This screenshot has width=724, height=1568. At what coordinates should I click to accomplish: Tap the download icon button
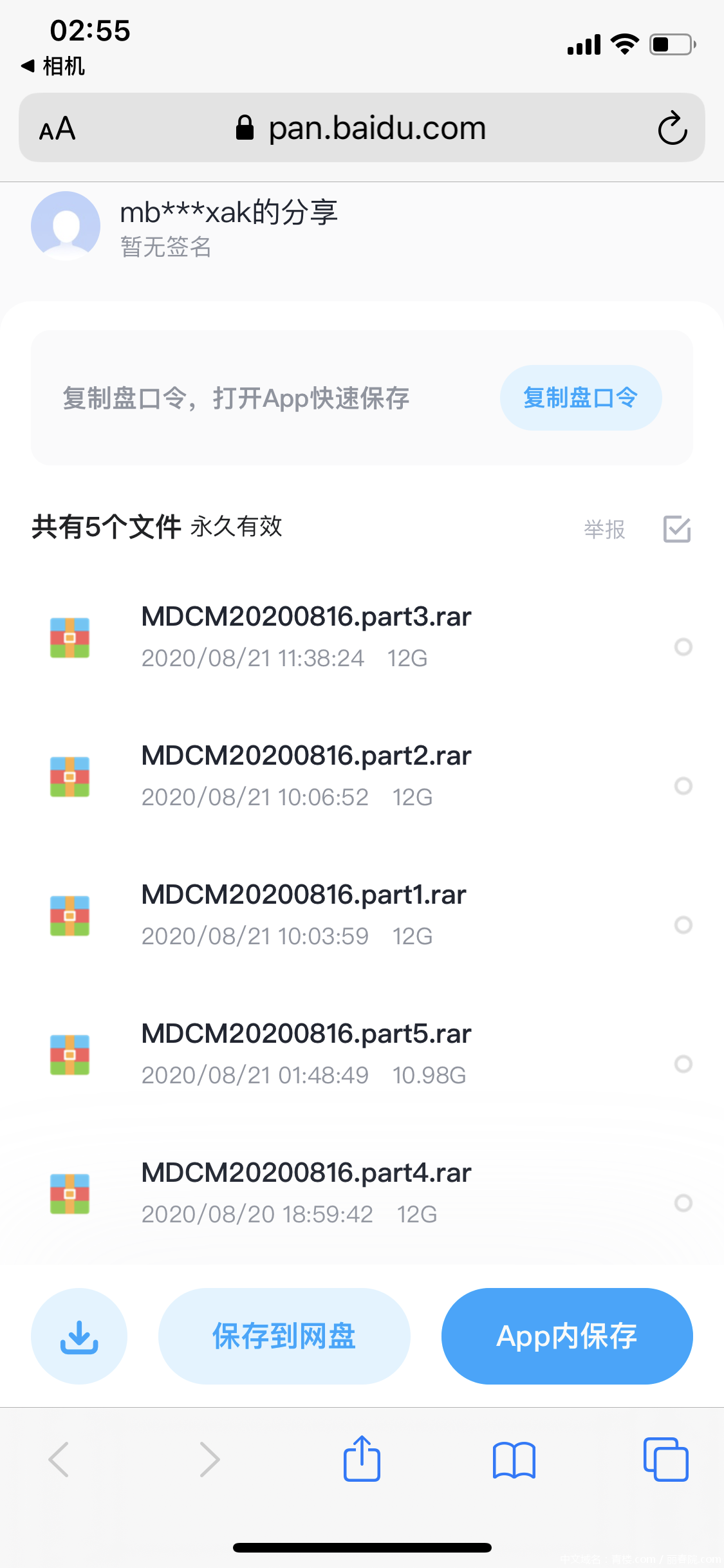79,1336
